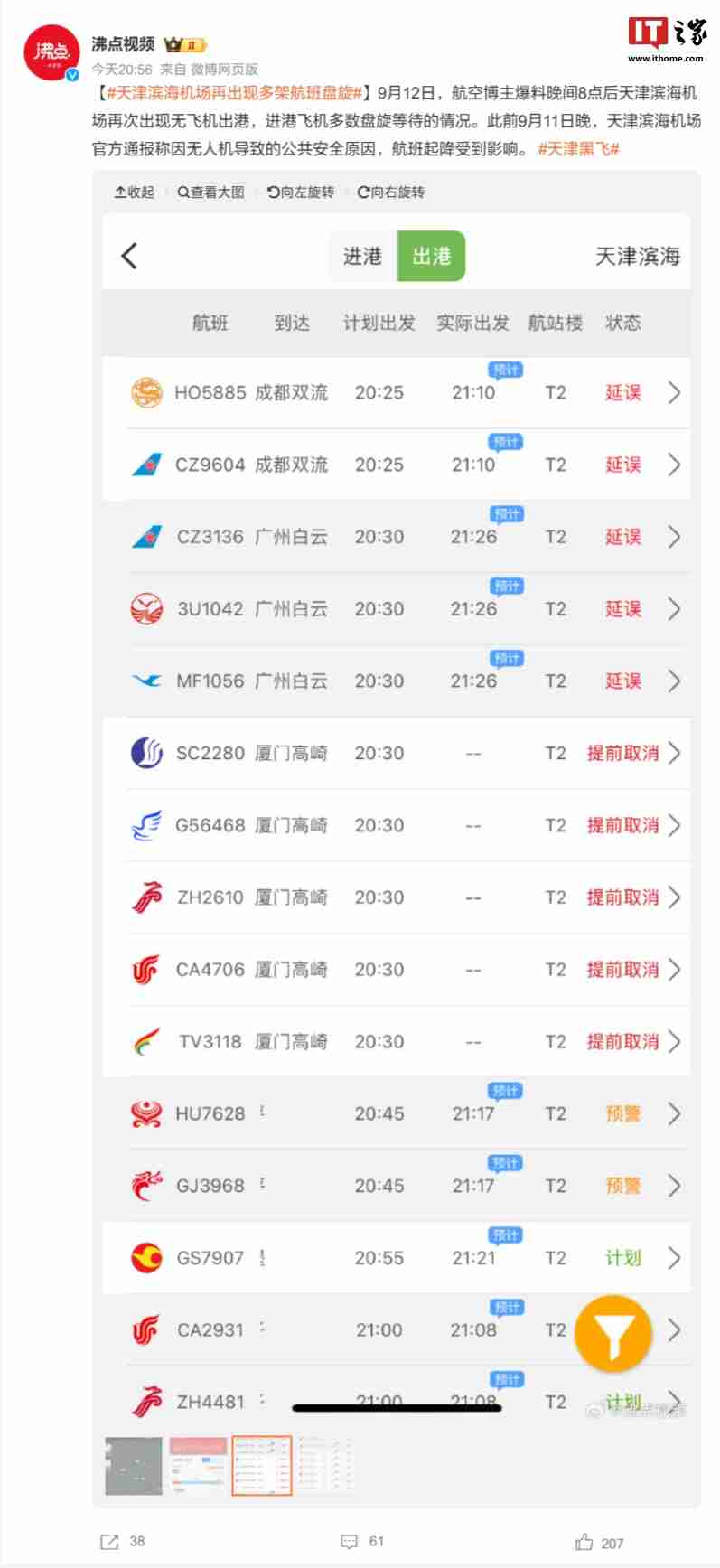Open the #天津黑飞# hashtag
The height and width of the screenshot is (1568, 720).
[x=578, y=149]
